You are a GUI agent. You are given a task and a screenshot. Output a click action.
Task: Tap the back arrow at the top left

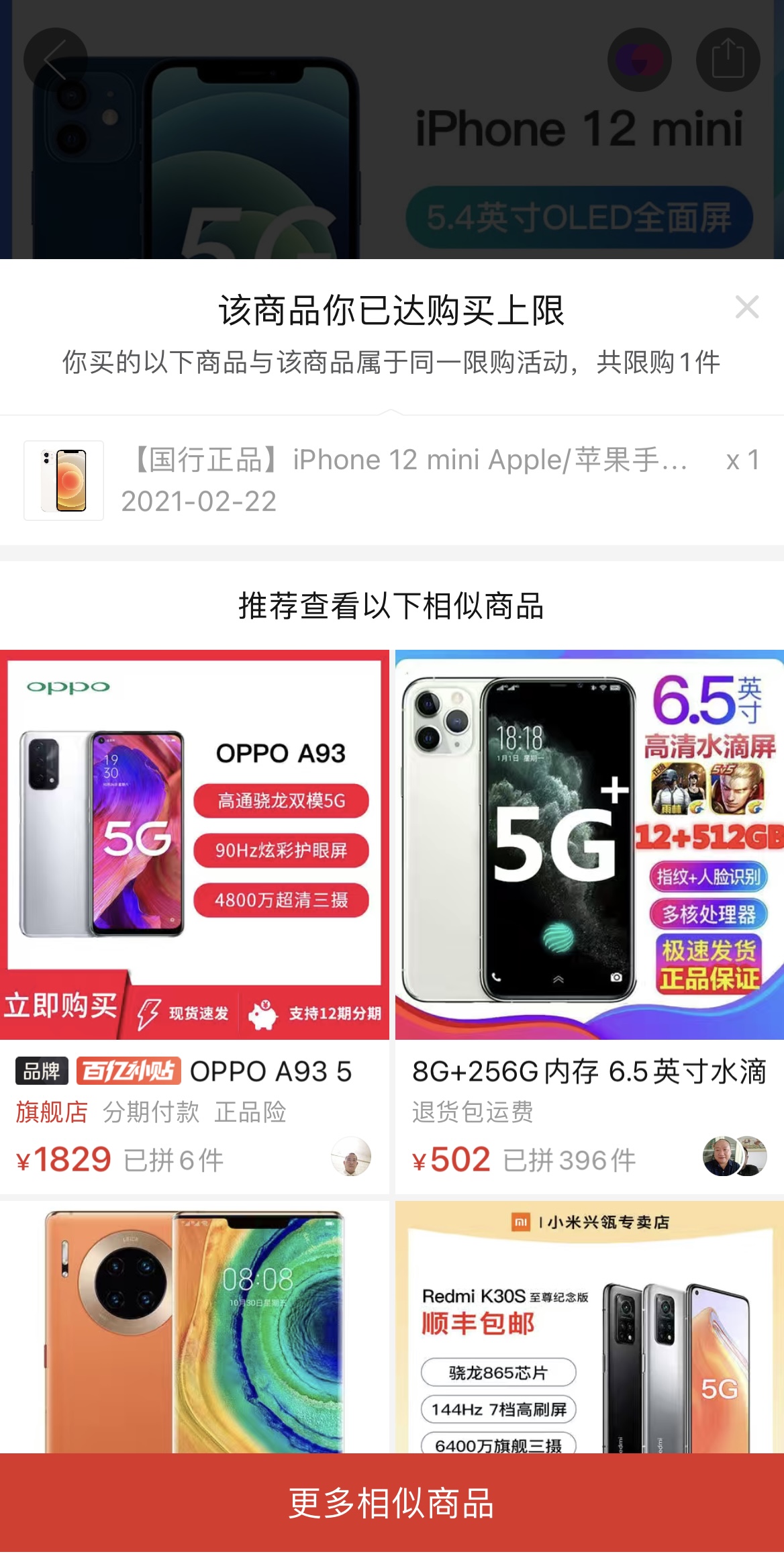[54, 59]
